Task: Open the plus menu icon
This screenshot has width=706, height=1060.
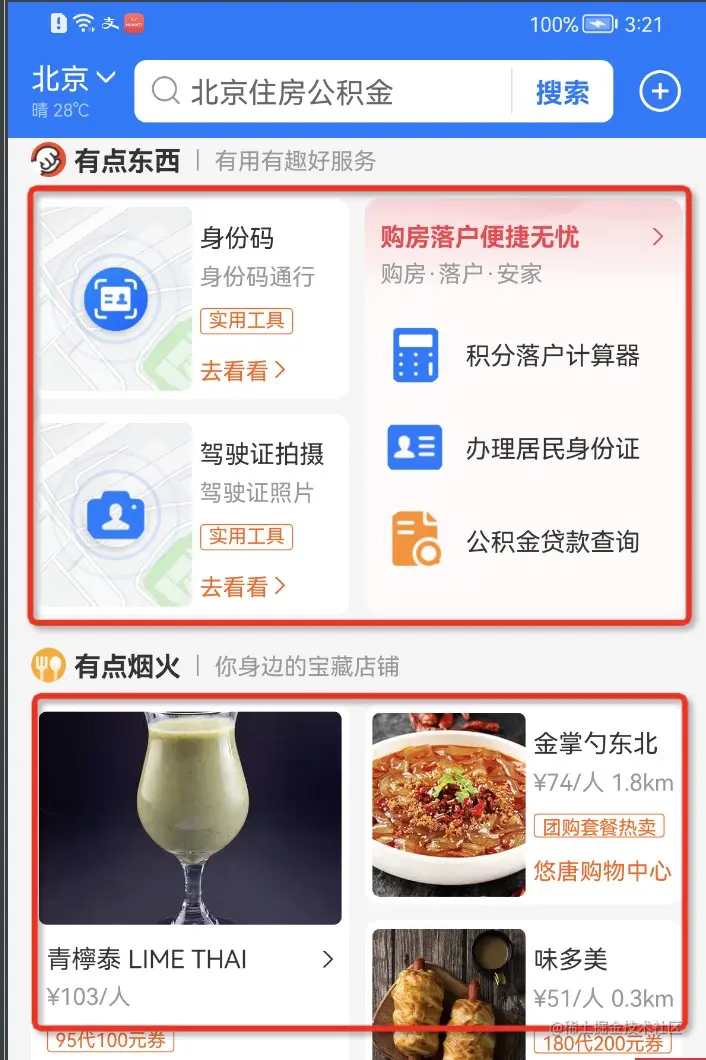Action: 659,93
